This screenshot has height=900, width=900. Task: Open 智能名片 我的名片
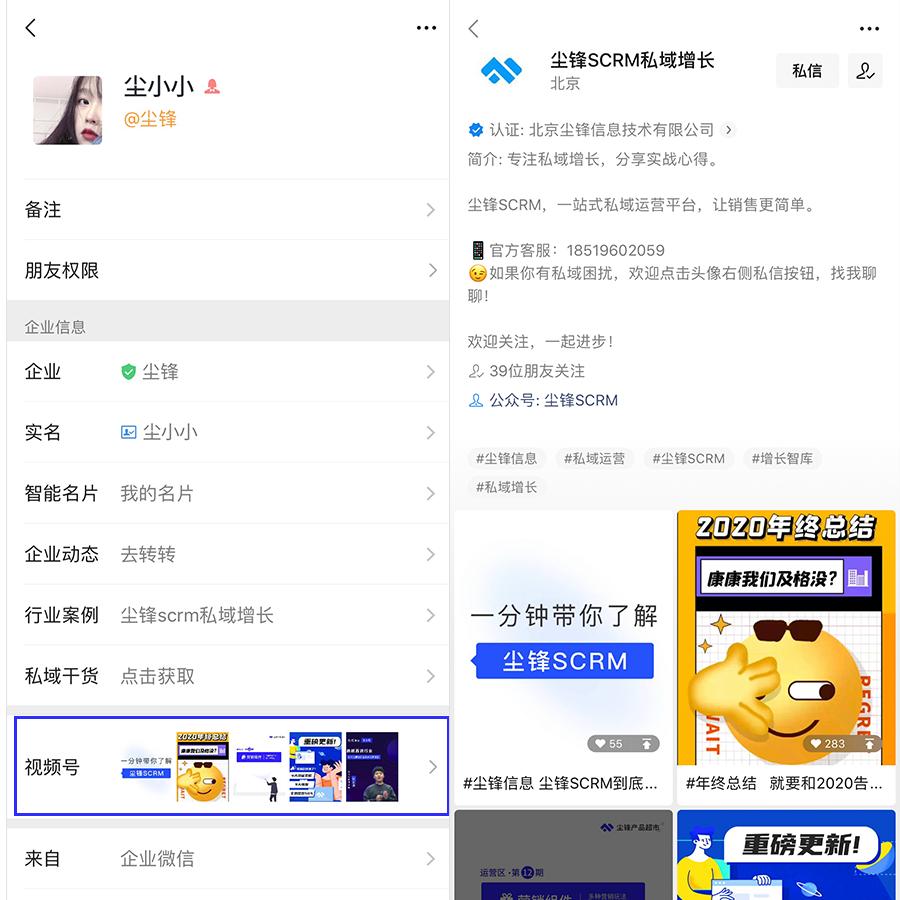229,494
